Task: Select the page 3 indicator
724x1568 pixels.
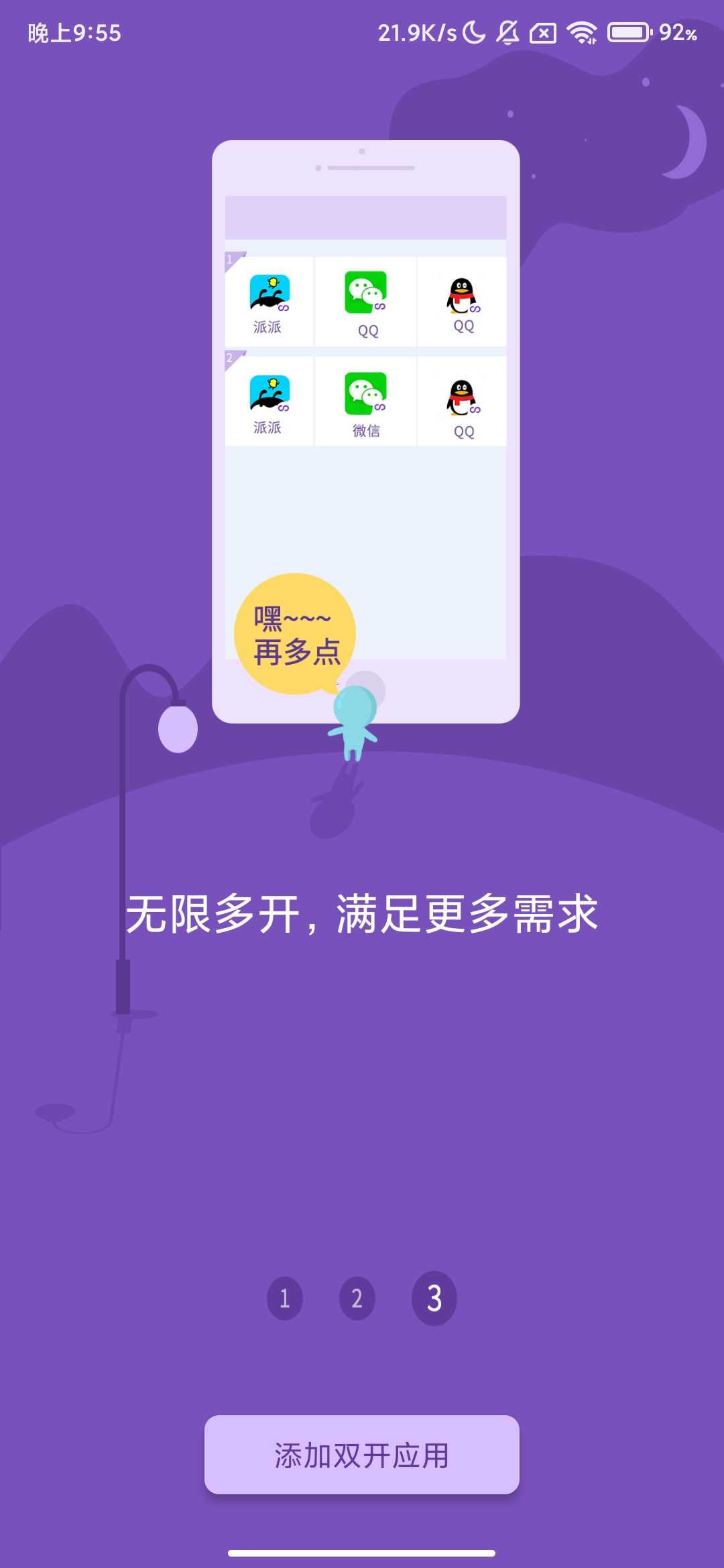Action: click(434, 1298)
